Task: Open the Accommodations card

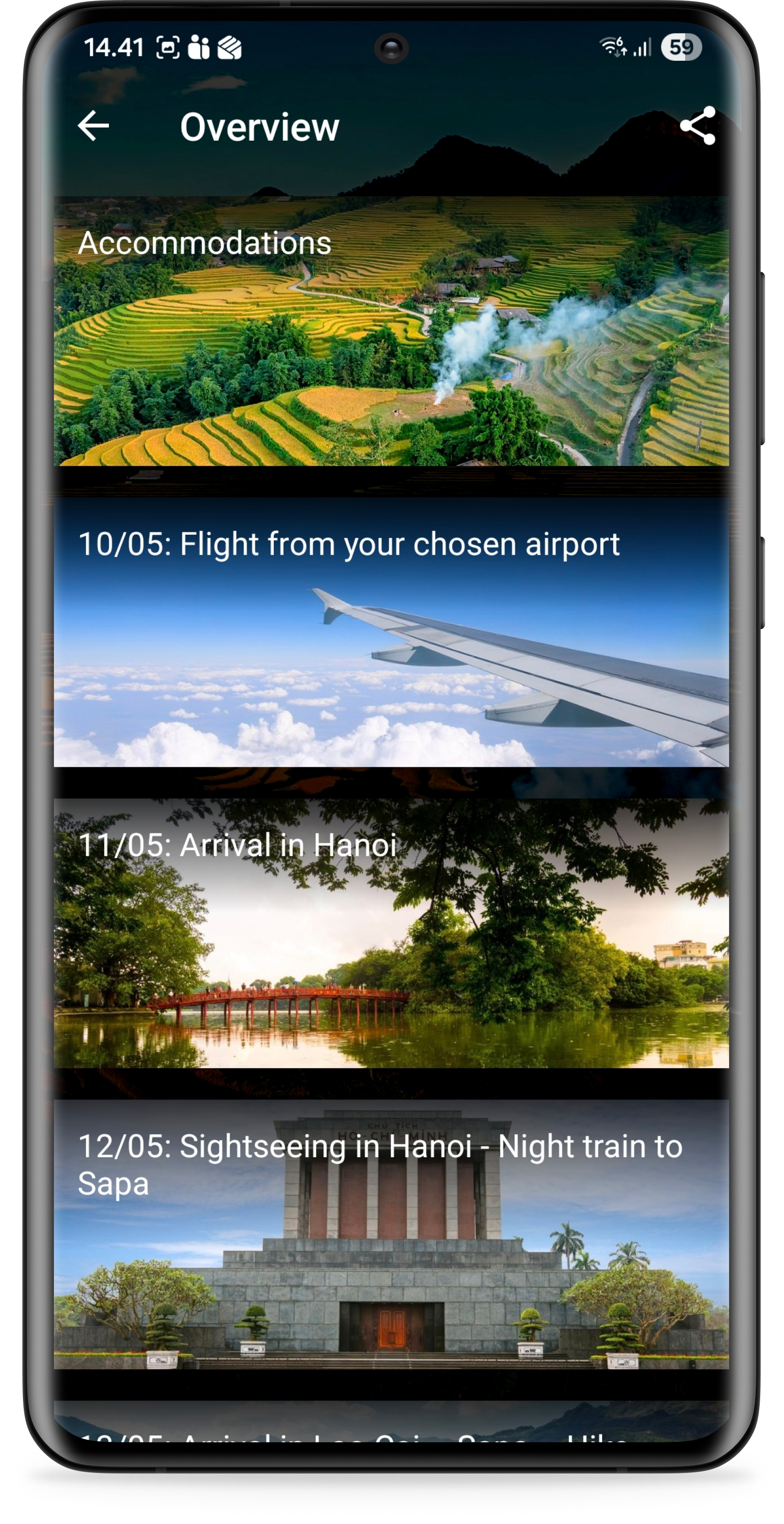Action: [x=391, y=331]
